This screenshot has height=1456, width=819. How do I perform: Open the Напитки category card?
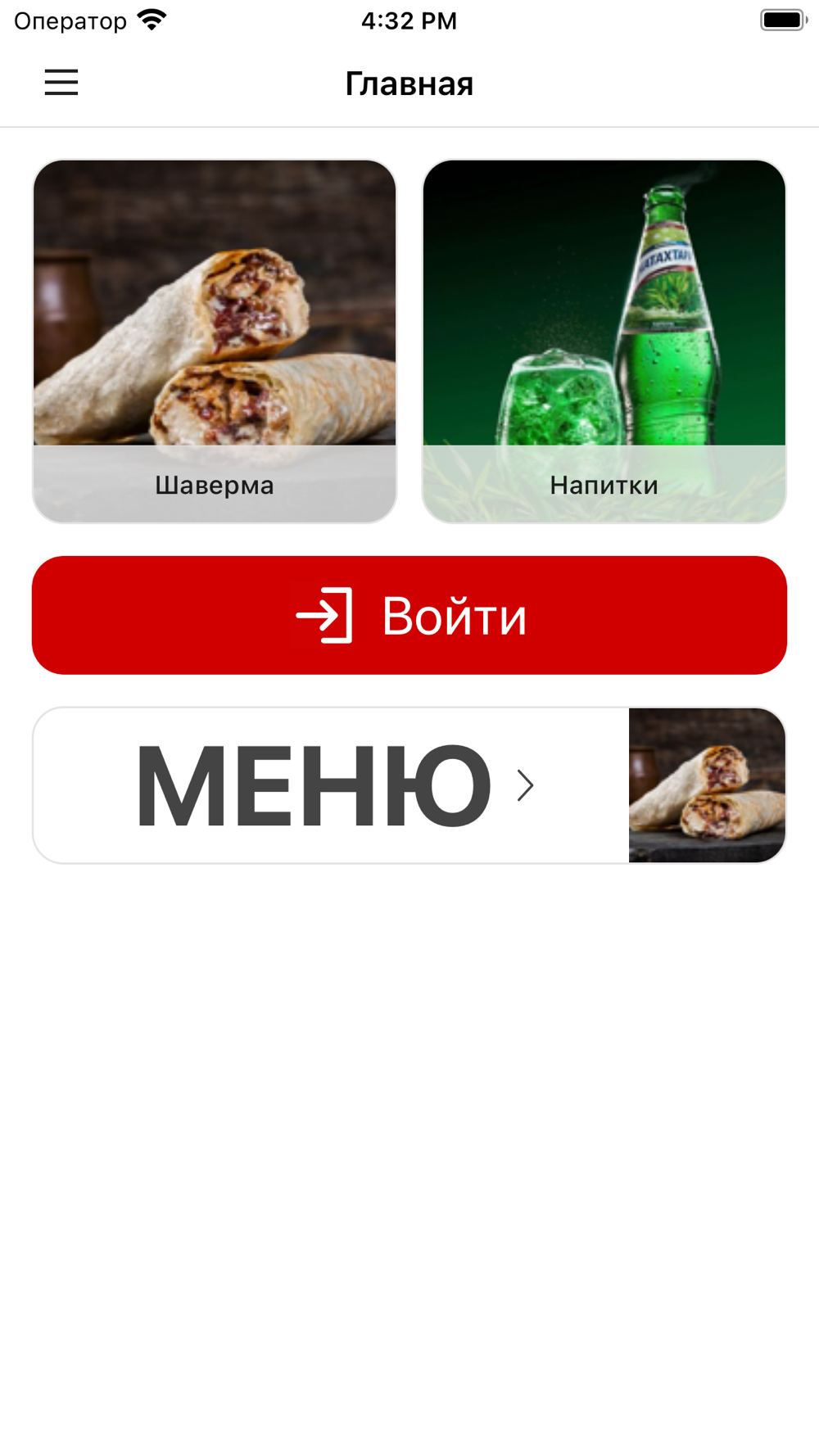point(604,341)
